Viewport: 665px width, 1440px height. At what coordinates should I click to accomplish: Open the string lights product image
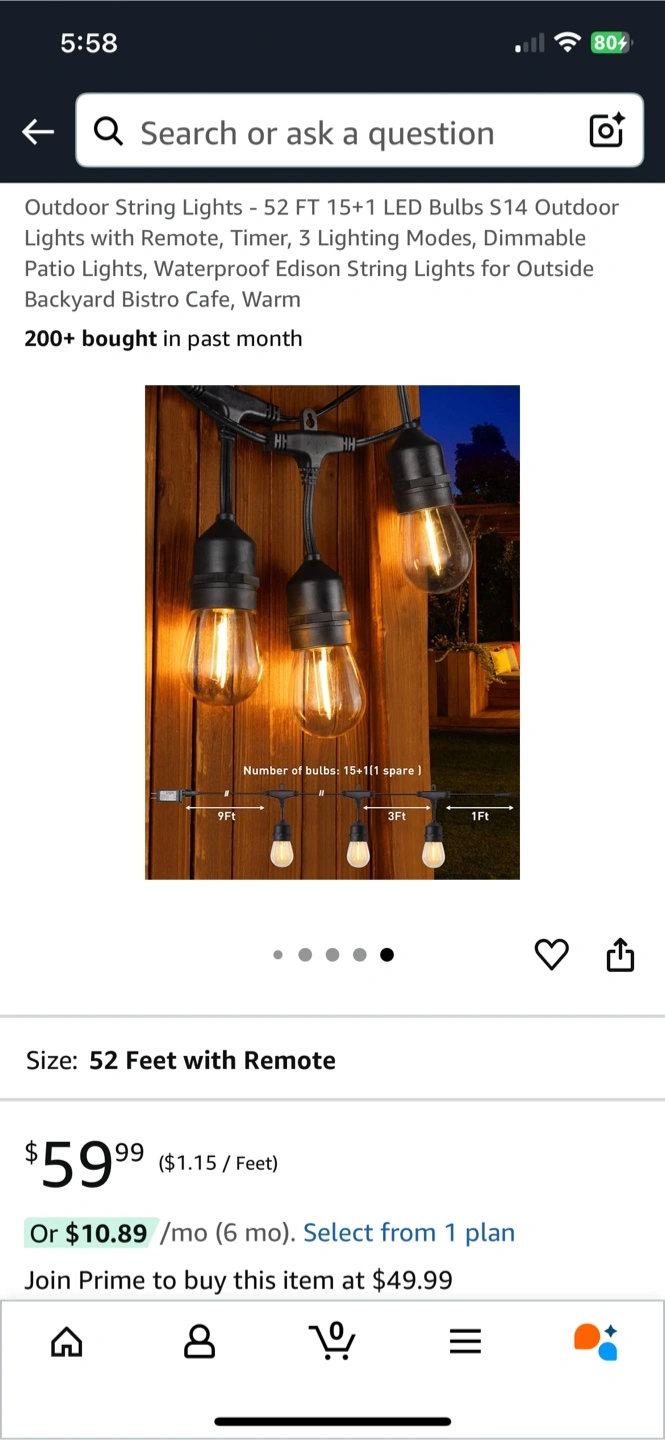coord(332,632)
